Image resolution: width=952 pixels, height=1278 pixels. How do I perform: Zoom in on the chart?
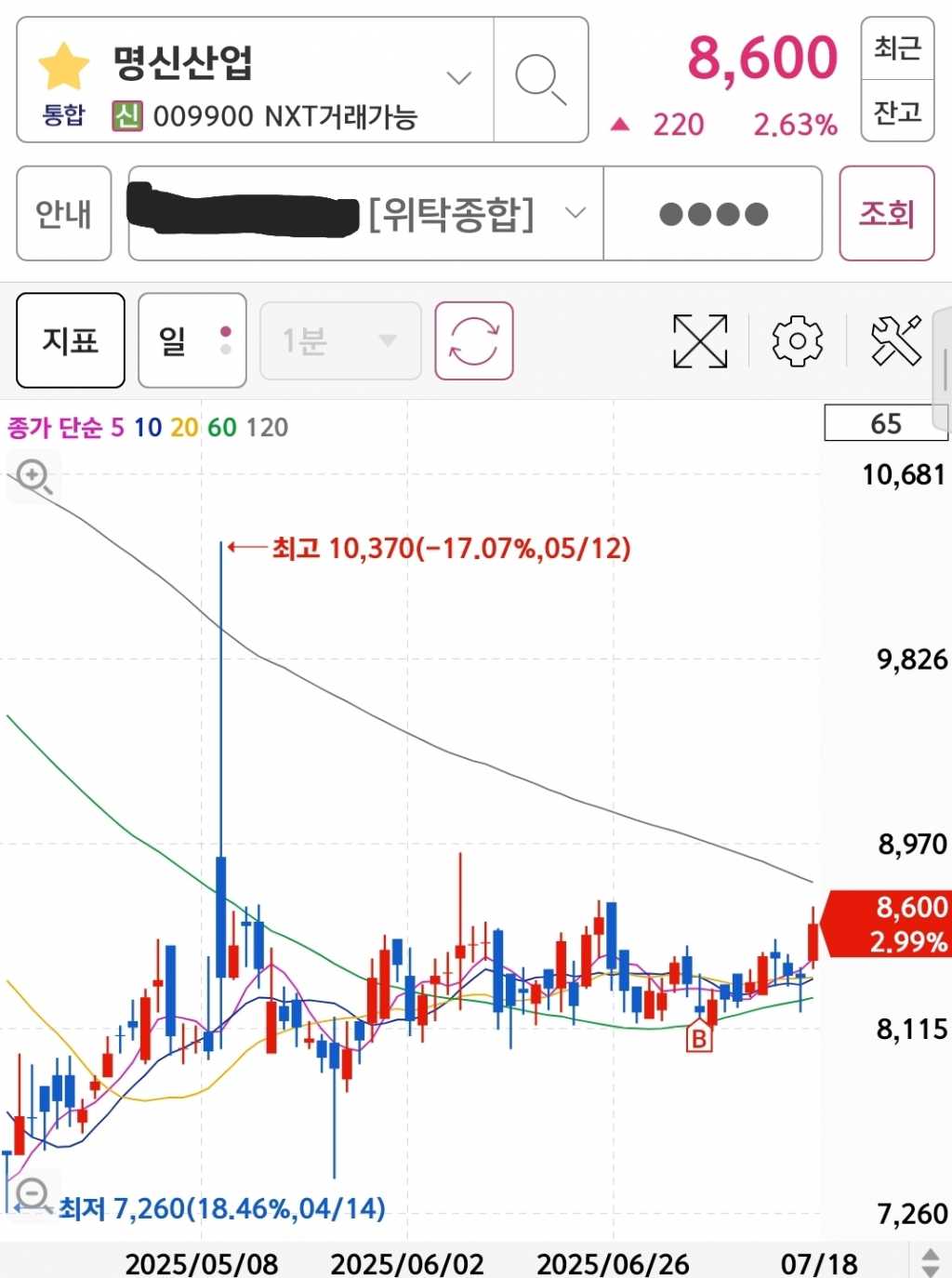(34, 476)
